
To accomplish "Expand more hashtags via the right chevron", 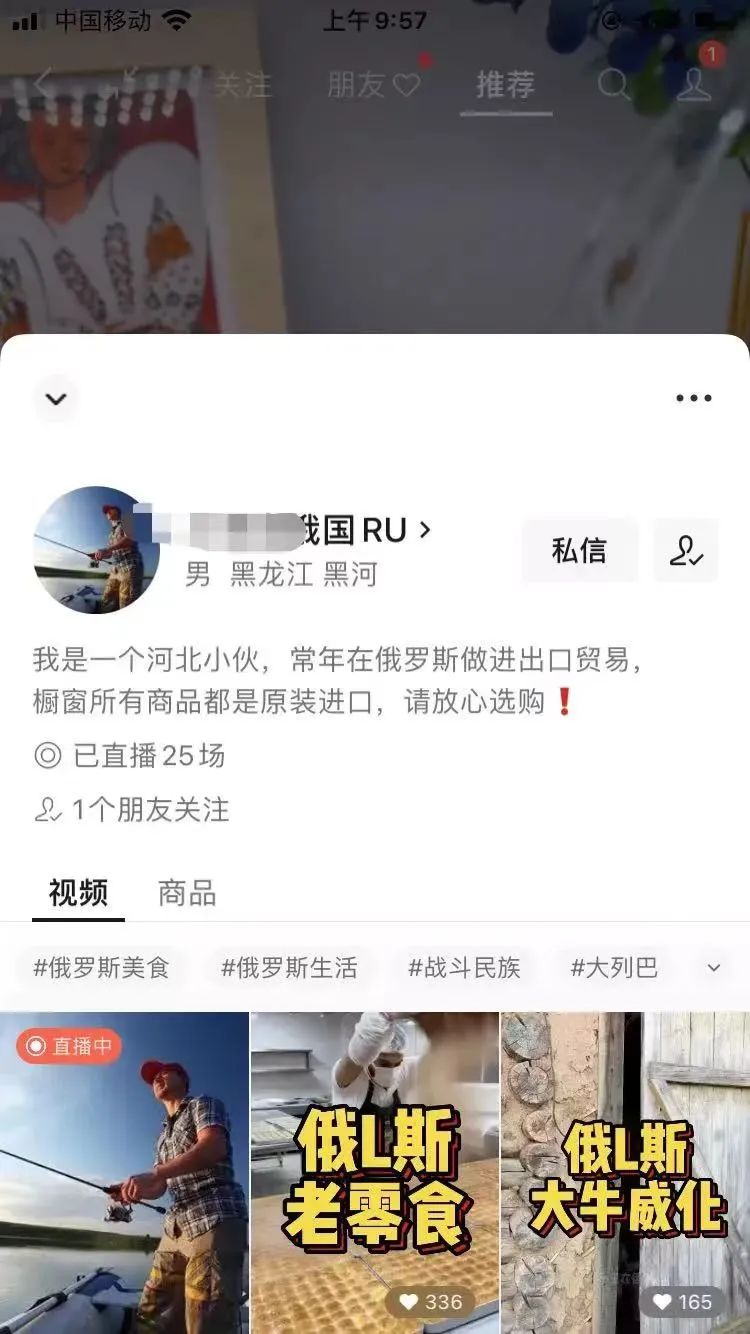I will [x=714, y=968].
